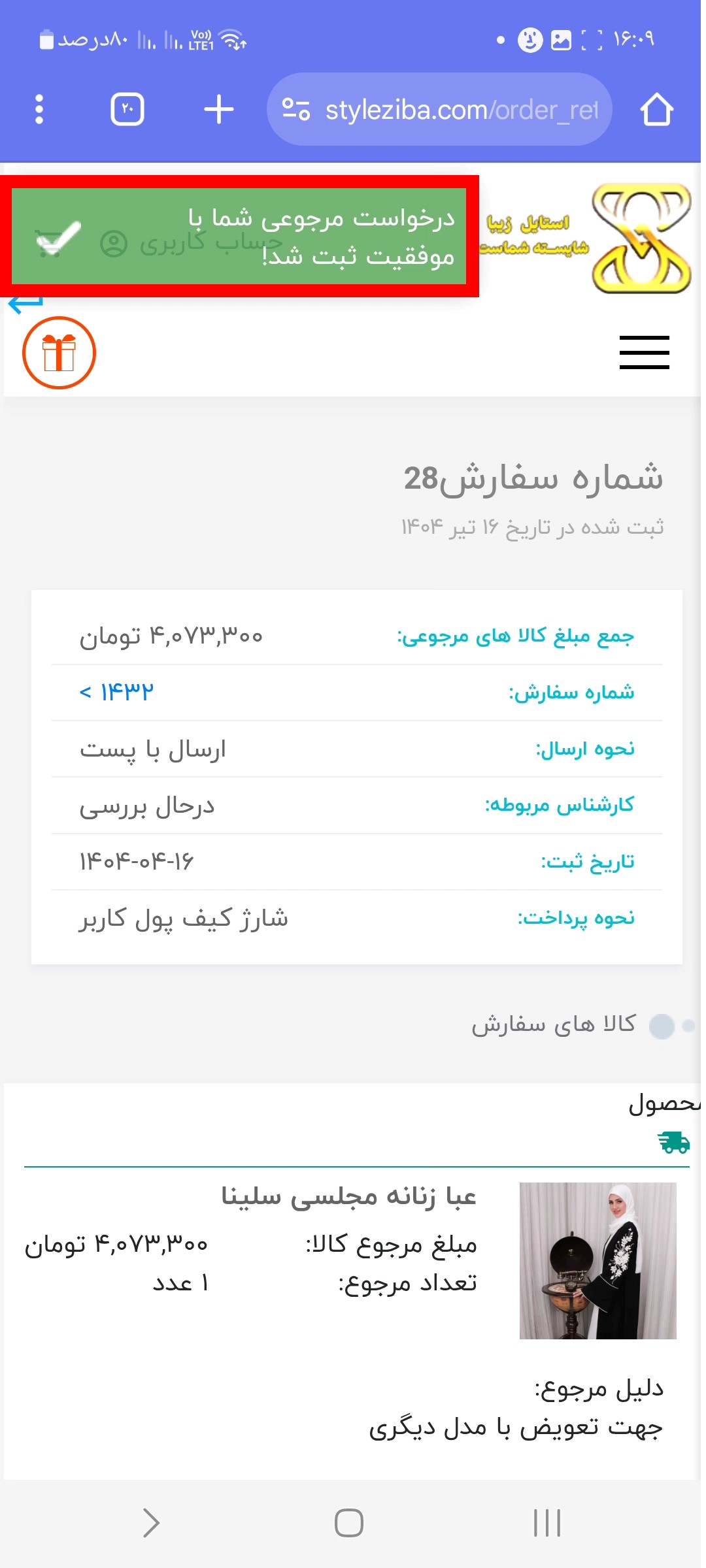
Task: Open a new browser tab
Action: (x=218, y=109)
